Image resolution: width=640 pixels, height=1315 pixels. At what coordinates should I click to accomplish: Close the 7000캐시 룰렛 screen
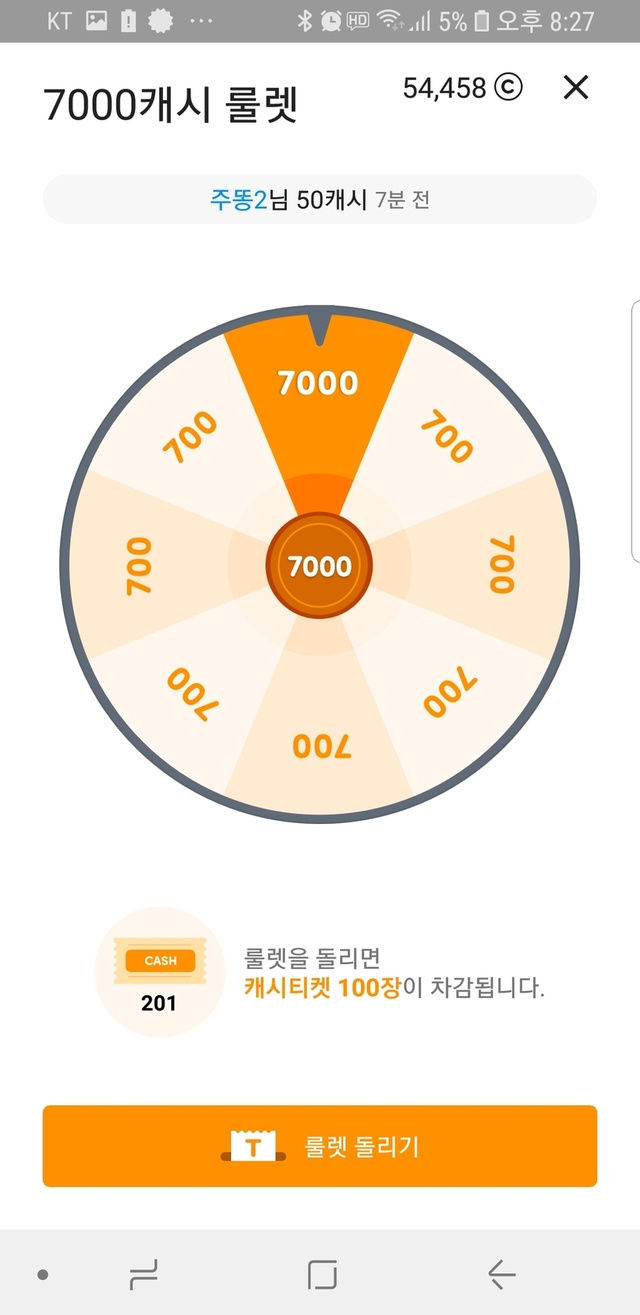576,88
